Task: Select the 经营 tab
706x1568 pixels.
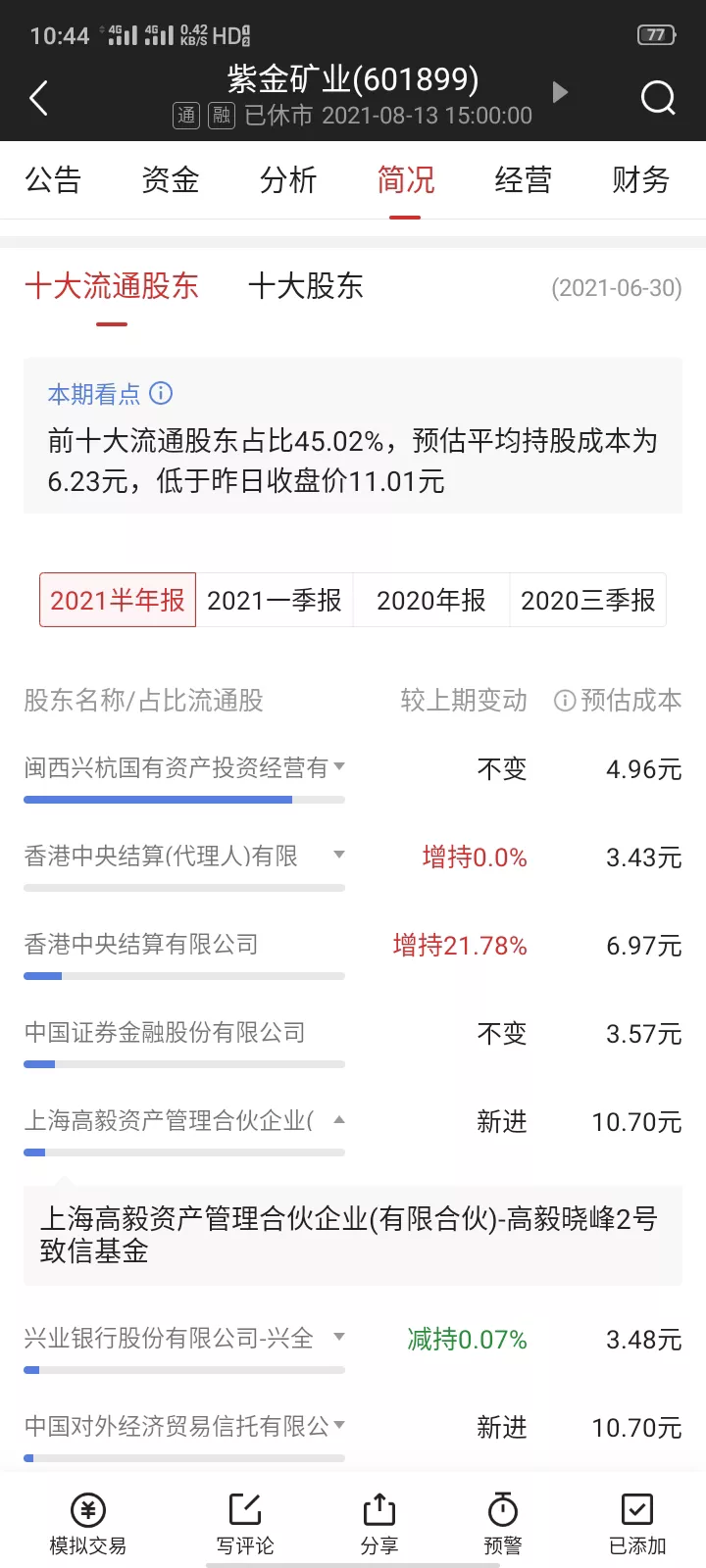Action: (524, 180)
